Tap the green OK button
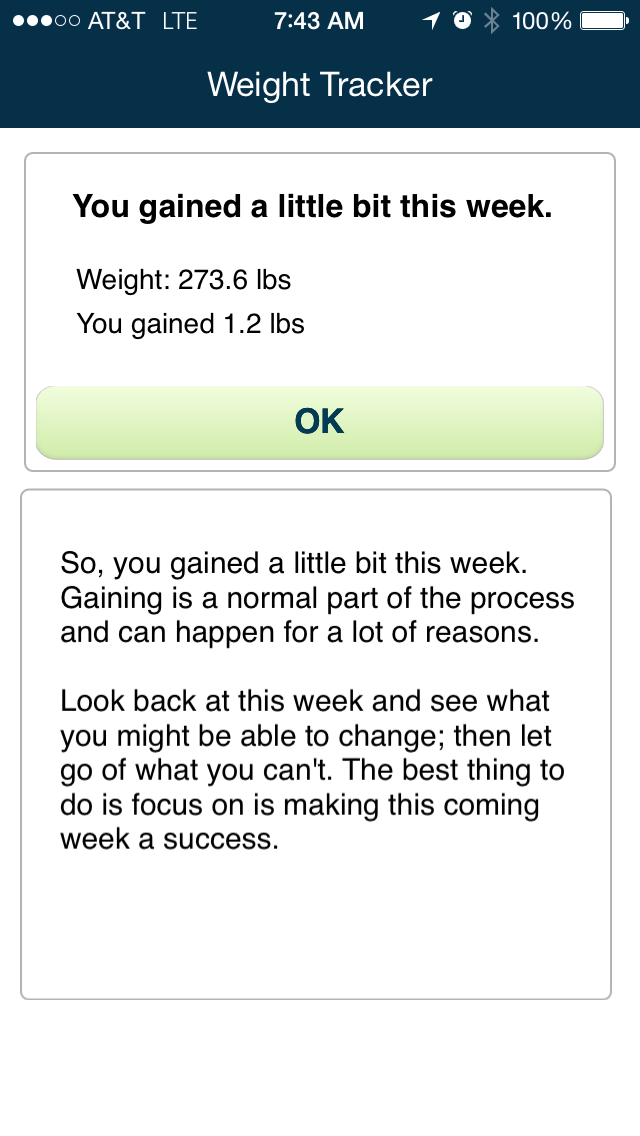Screen dimensions: 640x1136 (x=320, y=422)
